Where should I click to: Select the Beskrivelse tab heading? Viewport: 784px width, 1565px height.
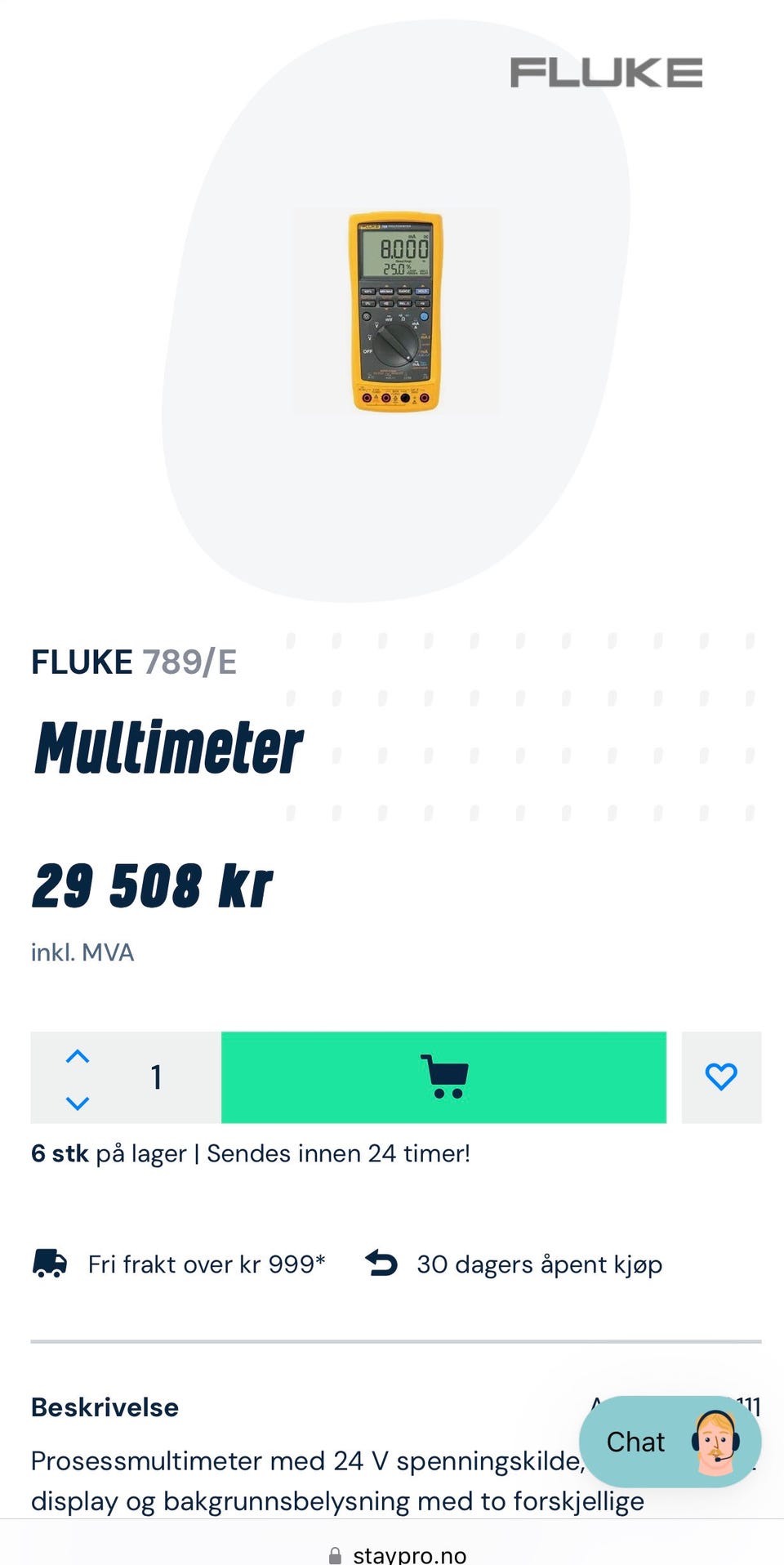[x=104, y=1407]
